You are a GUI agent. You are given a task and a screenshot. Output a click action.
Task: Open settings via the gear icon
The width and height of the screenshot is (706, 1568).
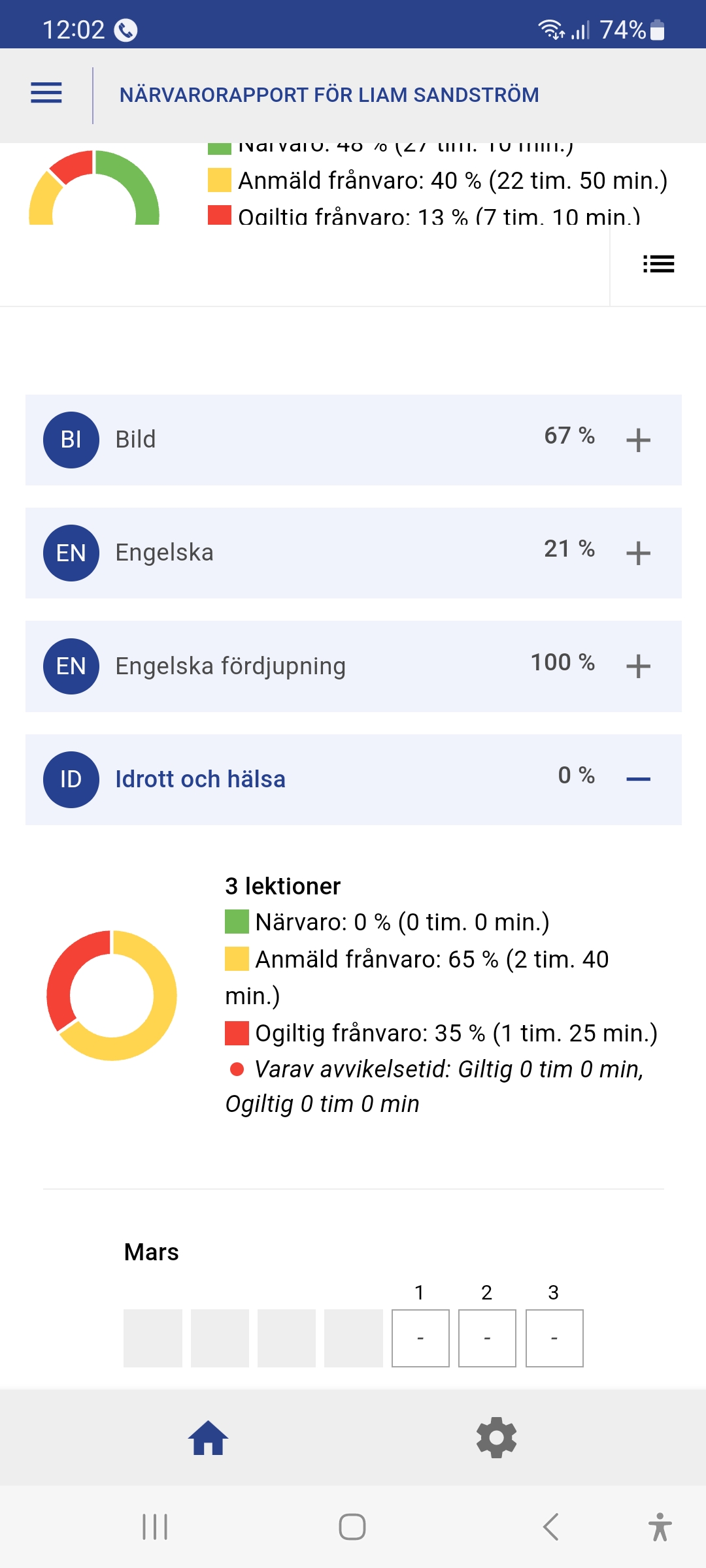click(497, 1438)
